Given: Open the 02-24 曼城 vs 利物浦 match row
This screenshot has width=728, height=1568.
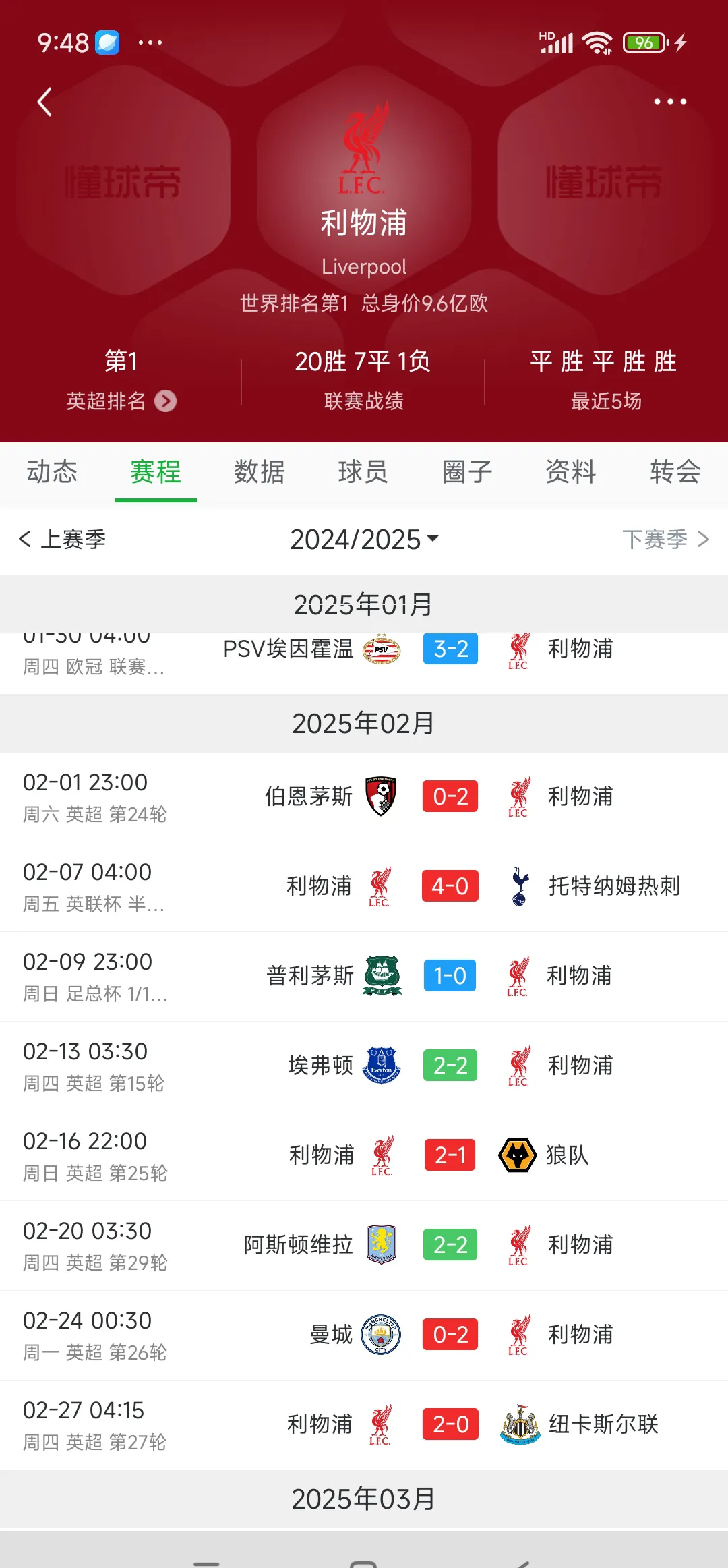Looking at the screenshot, I should pyautogui.click(x=364, y=1335).
